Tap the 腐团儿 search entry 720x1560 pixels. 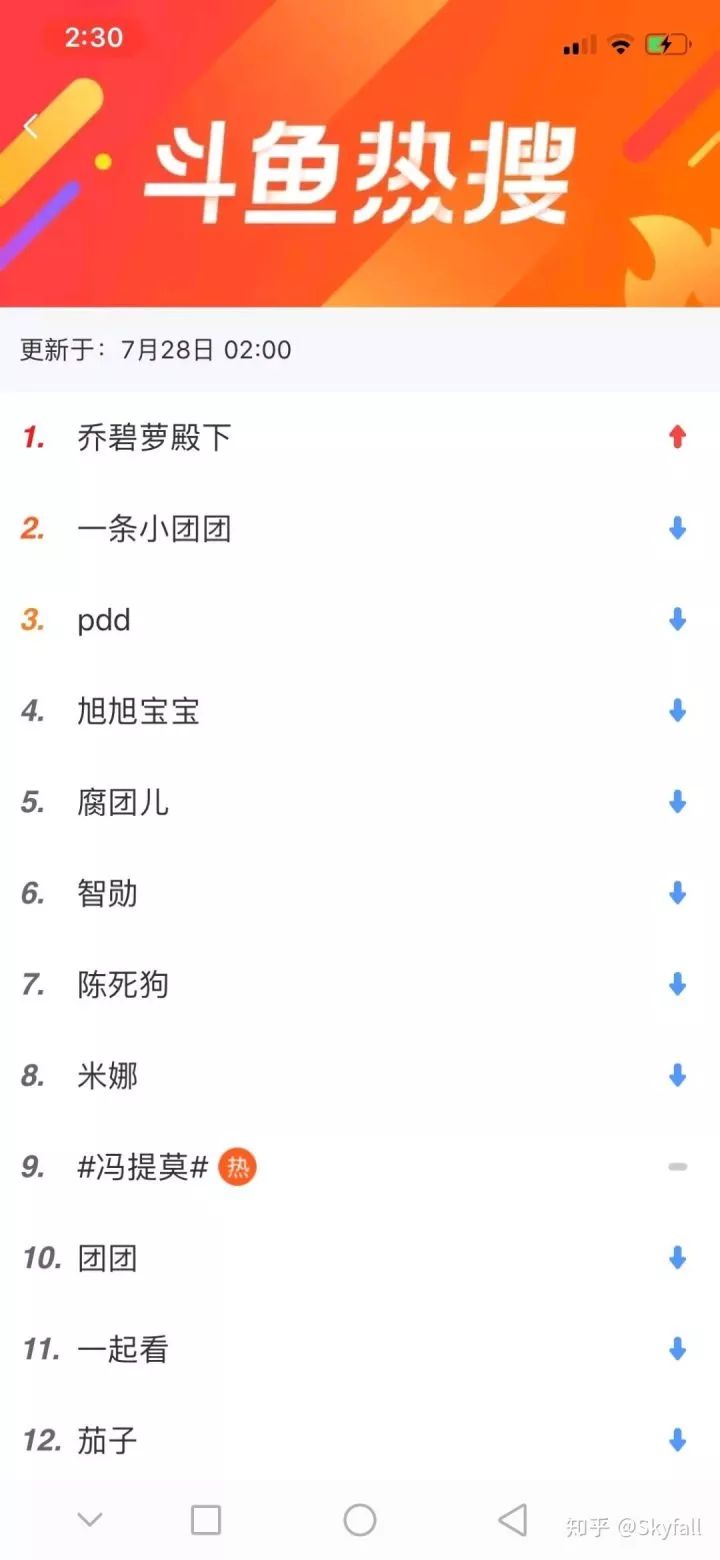click(123, 802)
